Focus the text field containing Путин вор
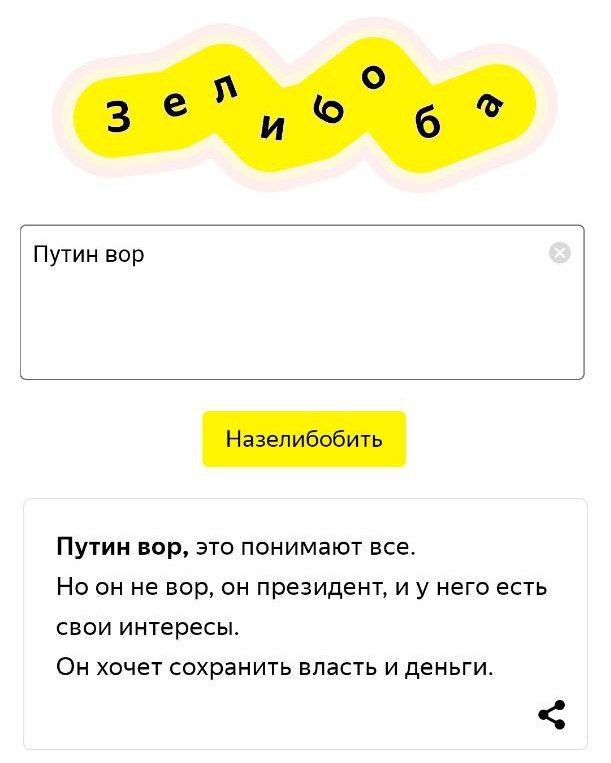Viewport: 611px width, 763px height. [x=290, y=310]
